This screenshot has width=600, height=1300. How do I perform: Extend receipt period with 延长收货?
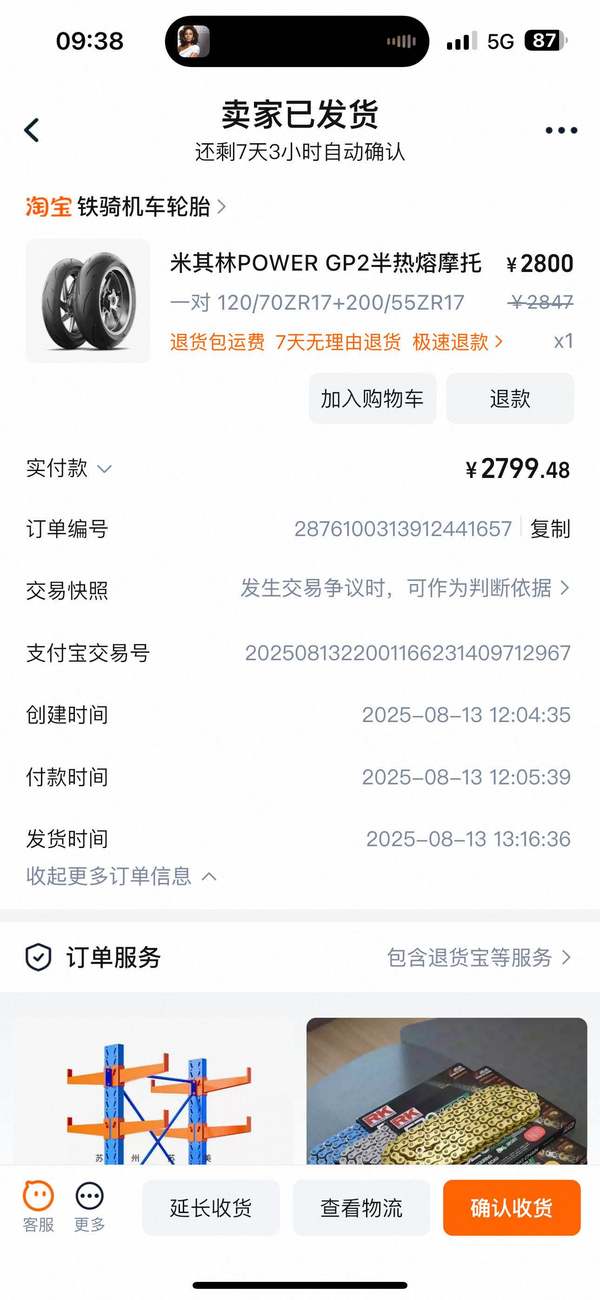click(210, 1208)
